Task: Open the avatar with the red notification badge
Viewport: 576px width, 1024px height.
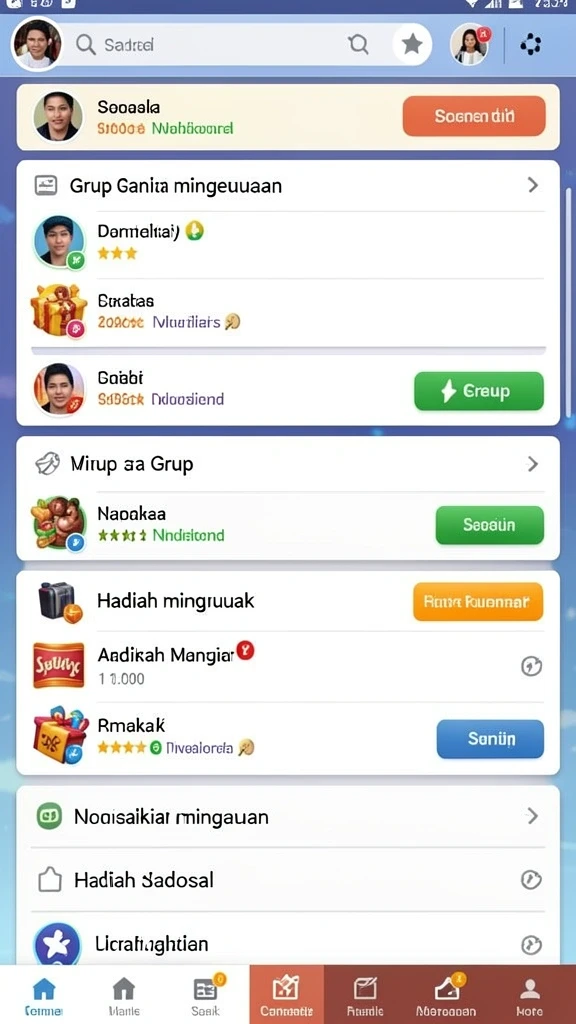Action: [x=470, y=44]
